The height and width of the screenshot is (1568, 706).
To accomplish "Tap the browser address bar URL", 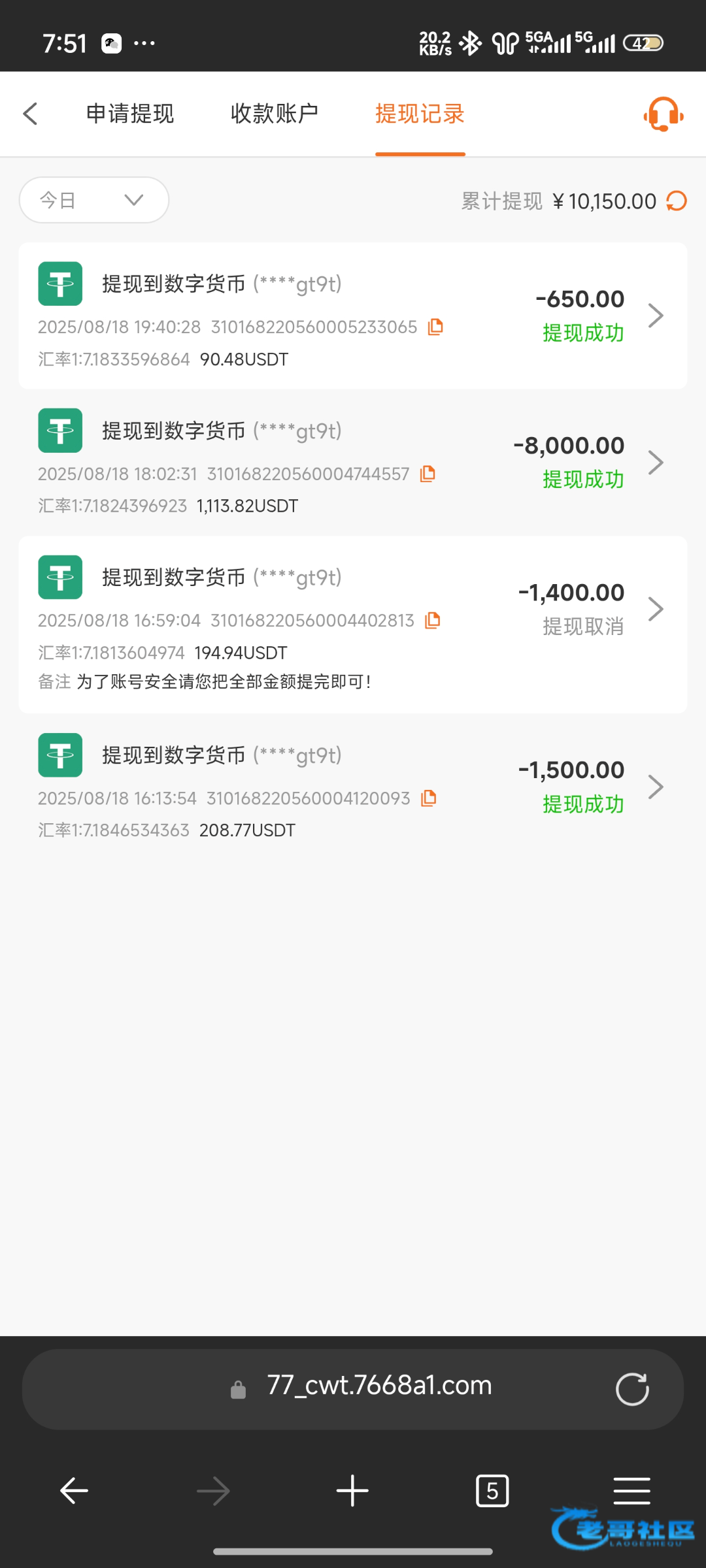I will click(x=379, y=1386).
